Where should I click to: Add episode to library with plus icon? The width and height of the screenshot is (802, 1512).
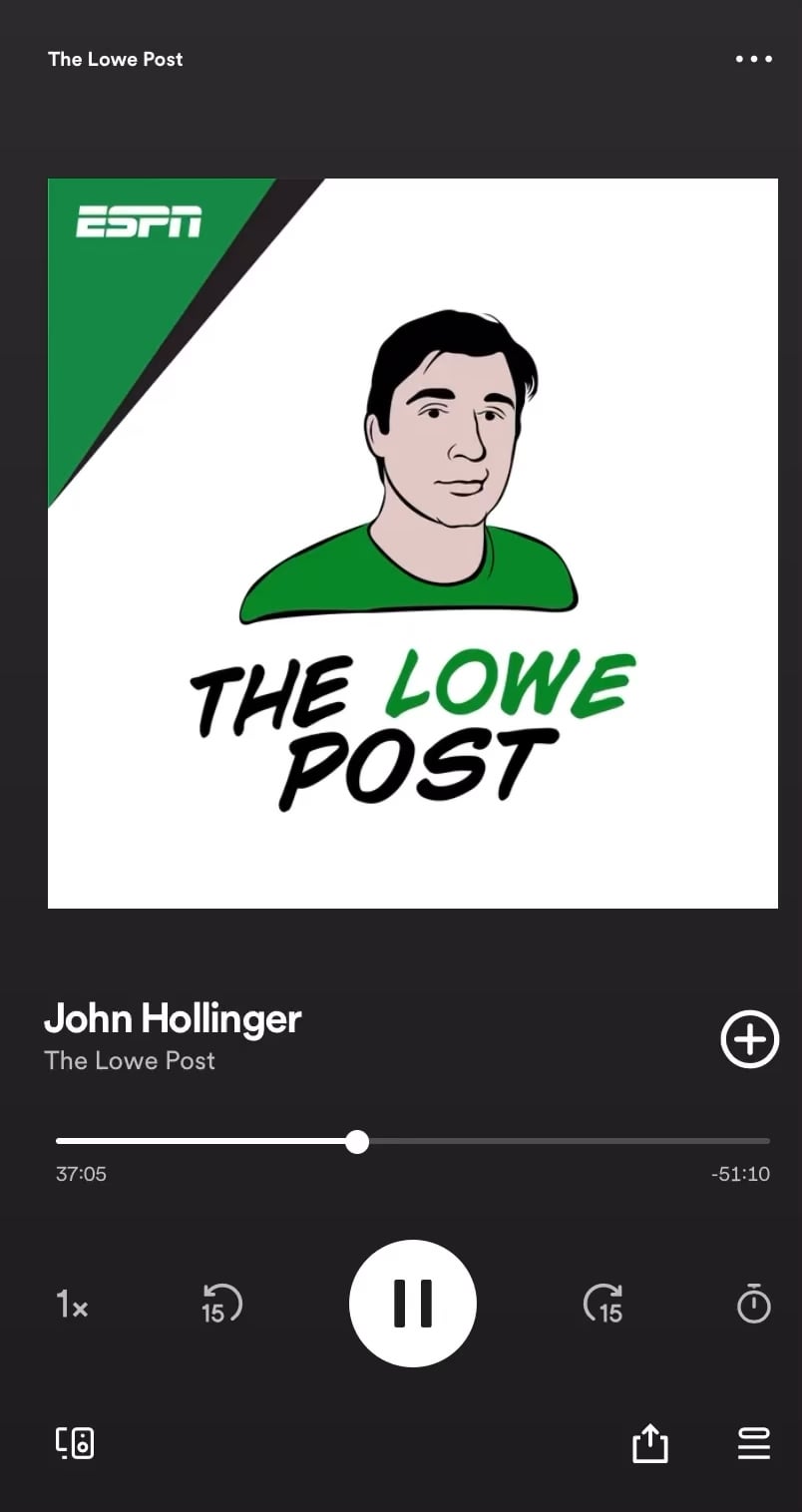pyautogui.click(x=749, y=1039)
